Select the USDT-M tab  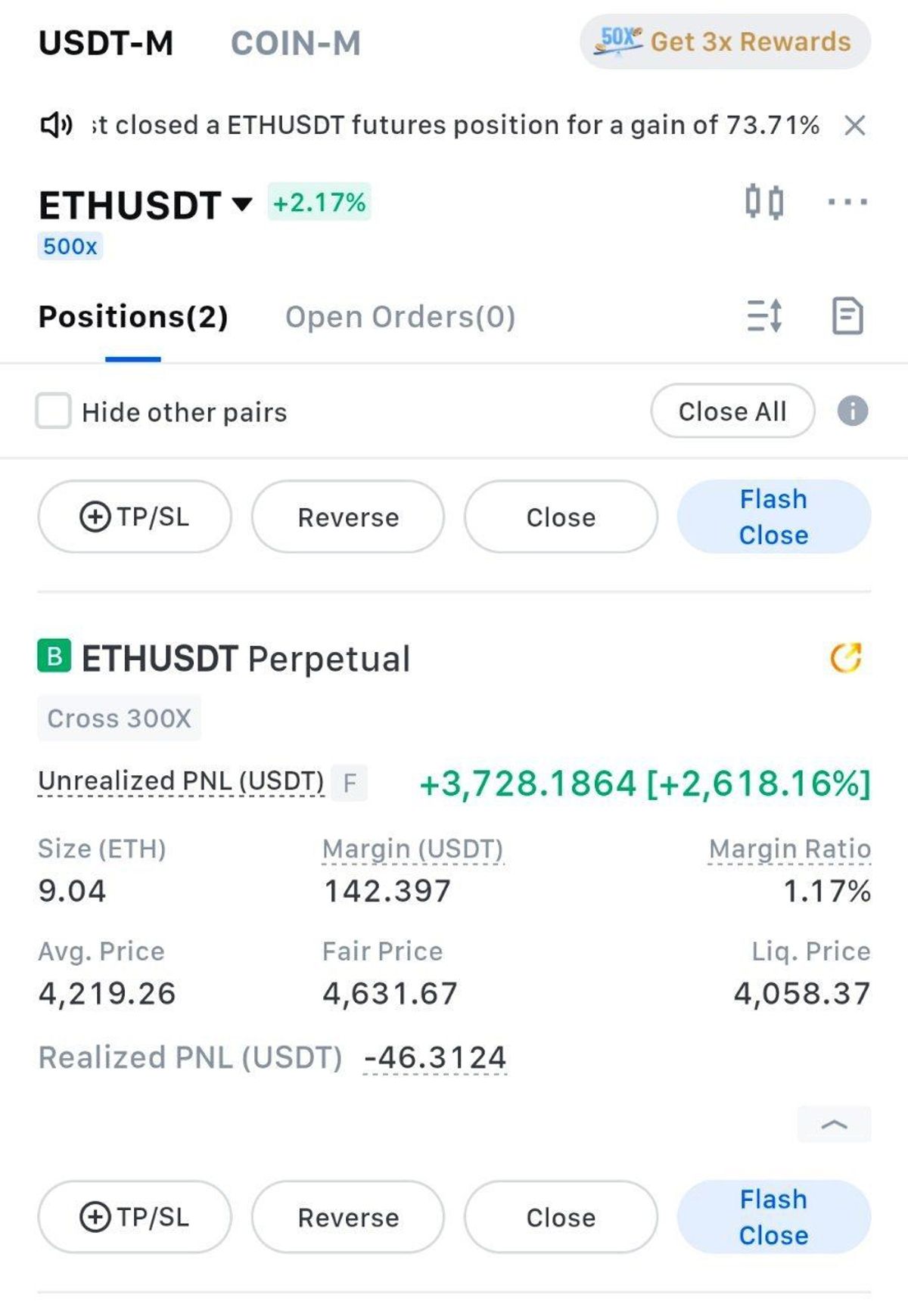click(106, 43)
